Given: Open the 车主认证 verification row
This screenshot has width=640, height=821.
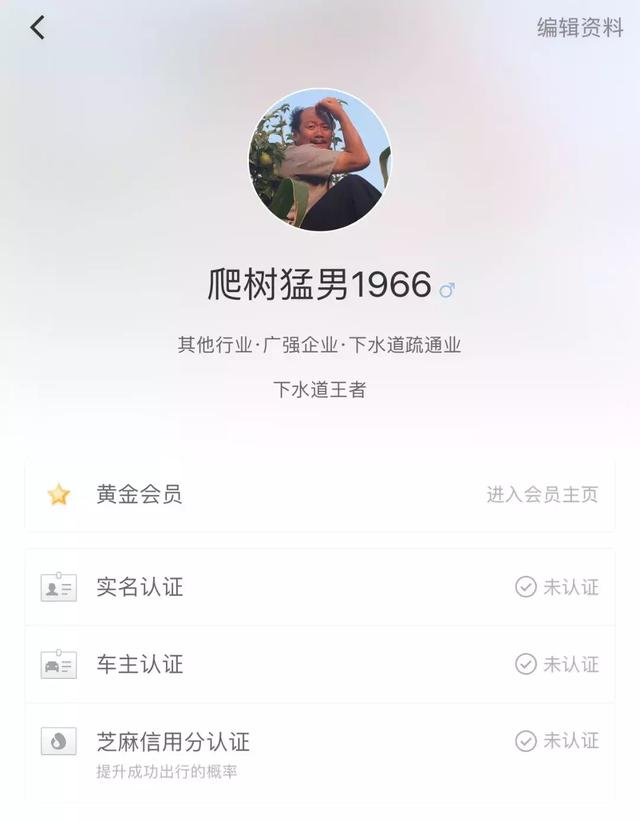Looking at the screenshot, I should point(320,664).
